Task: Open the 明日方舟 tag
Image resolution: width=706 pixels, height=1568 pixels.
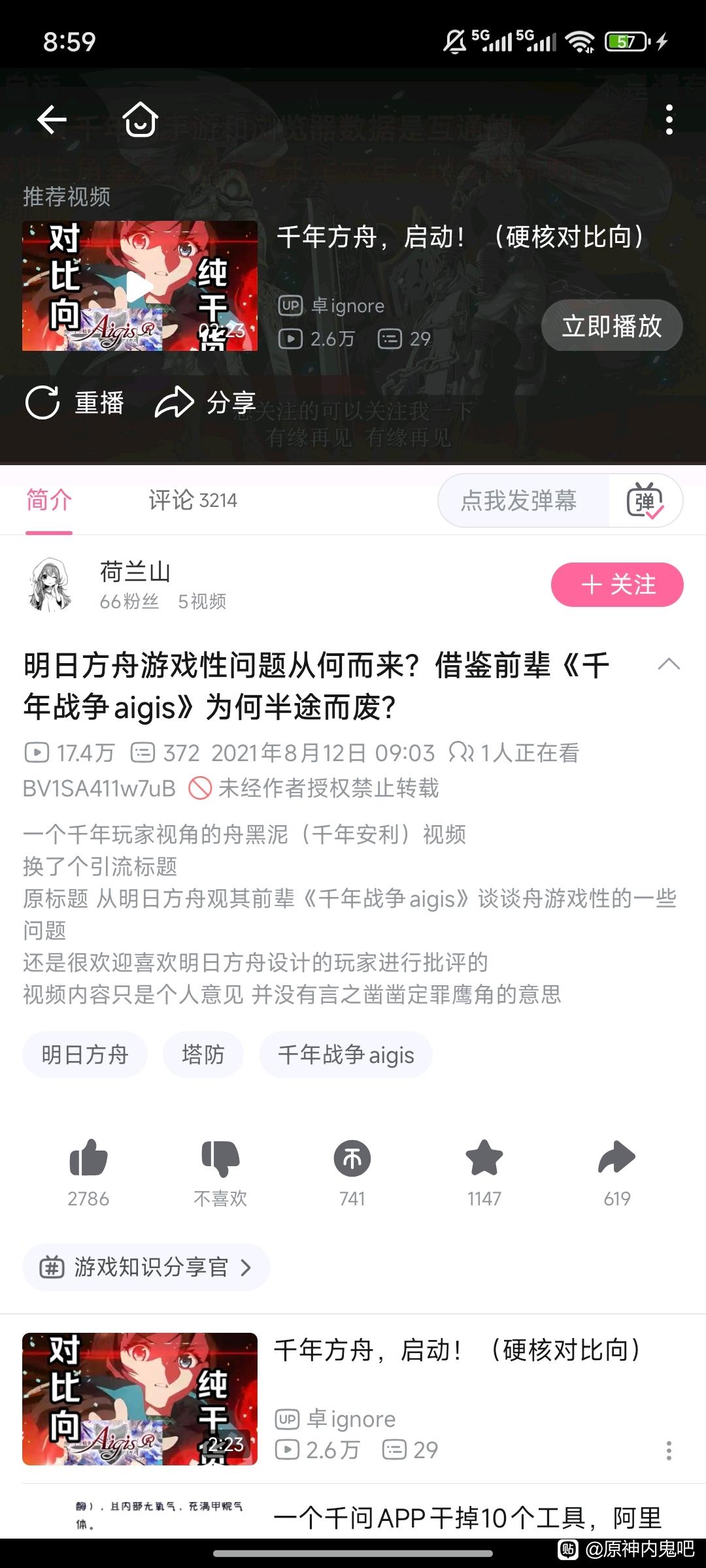Action: (85, 1054)
